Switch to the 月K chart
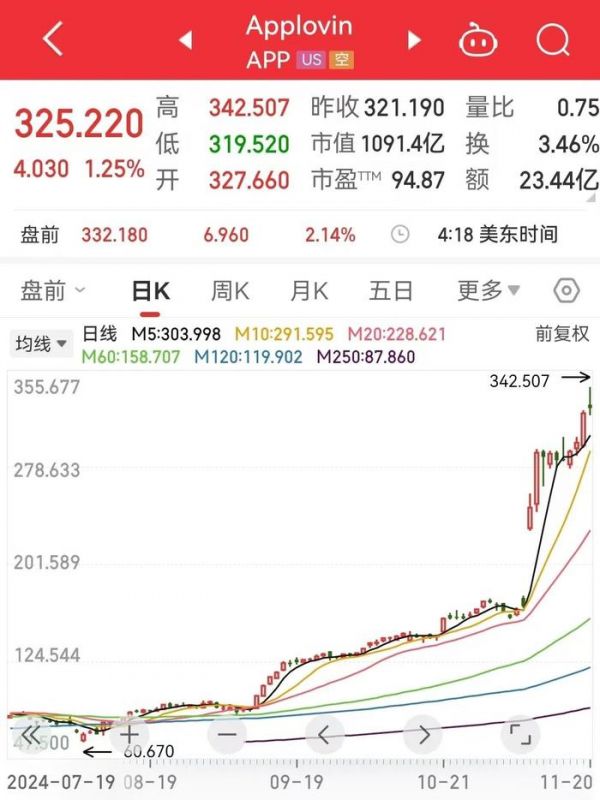The image size is (600, 800). pyautogui.click(x=309, y=291)
